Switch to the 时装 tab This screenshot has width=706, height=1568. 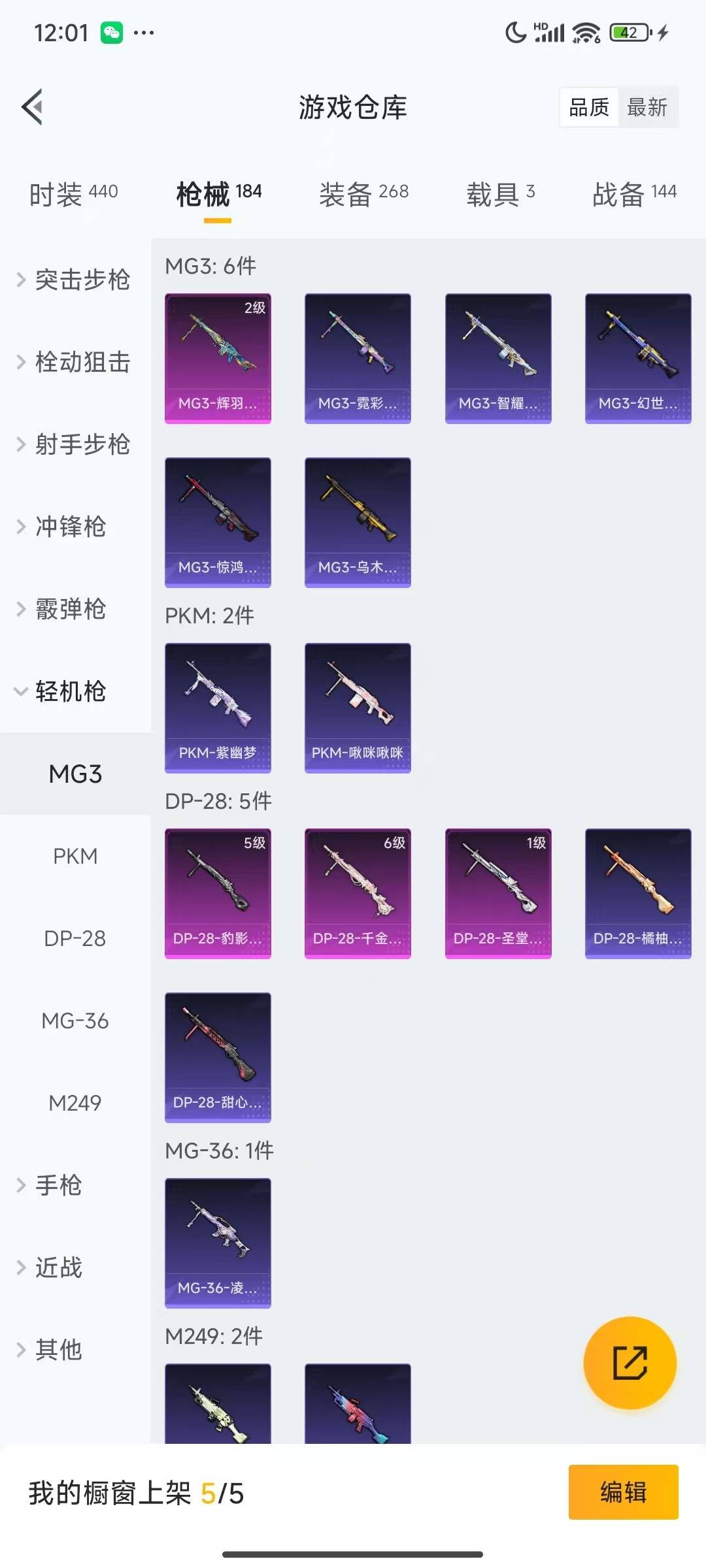(x=73, y=193)
